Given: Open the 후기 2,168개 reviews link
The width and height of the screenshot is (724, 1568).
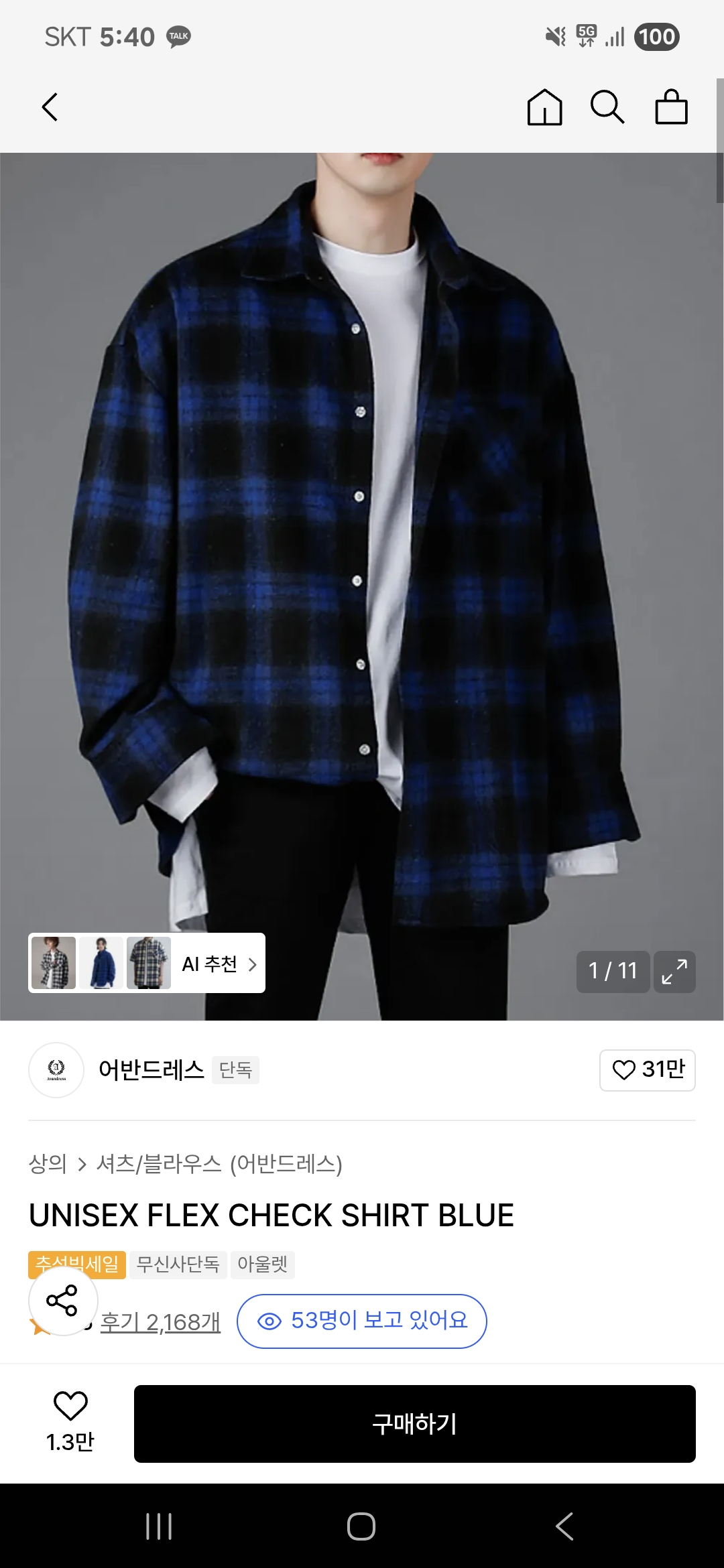Looking at the screenshot, I should tap(160, 1322).
